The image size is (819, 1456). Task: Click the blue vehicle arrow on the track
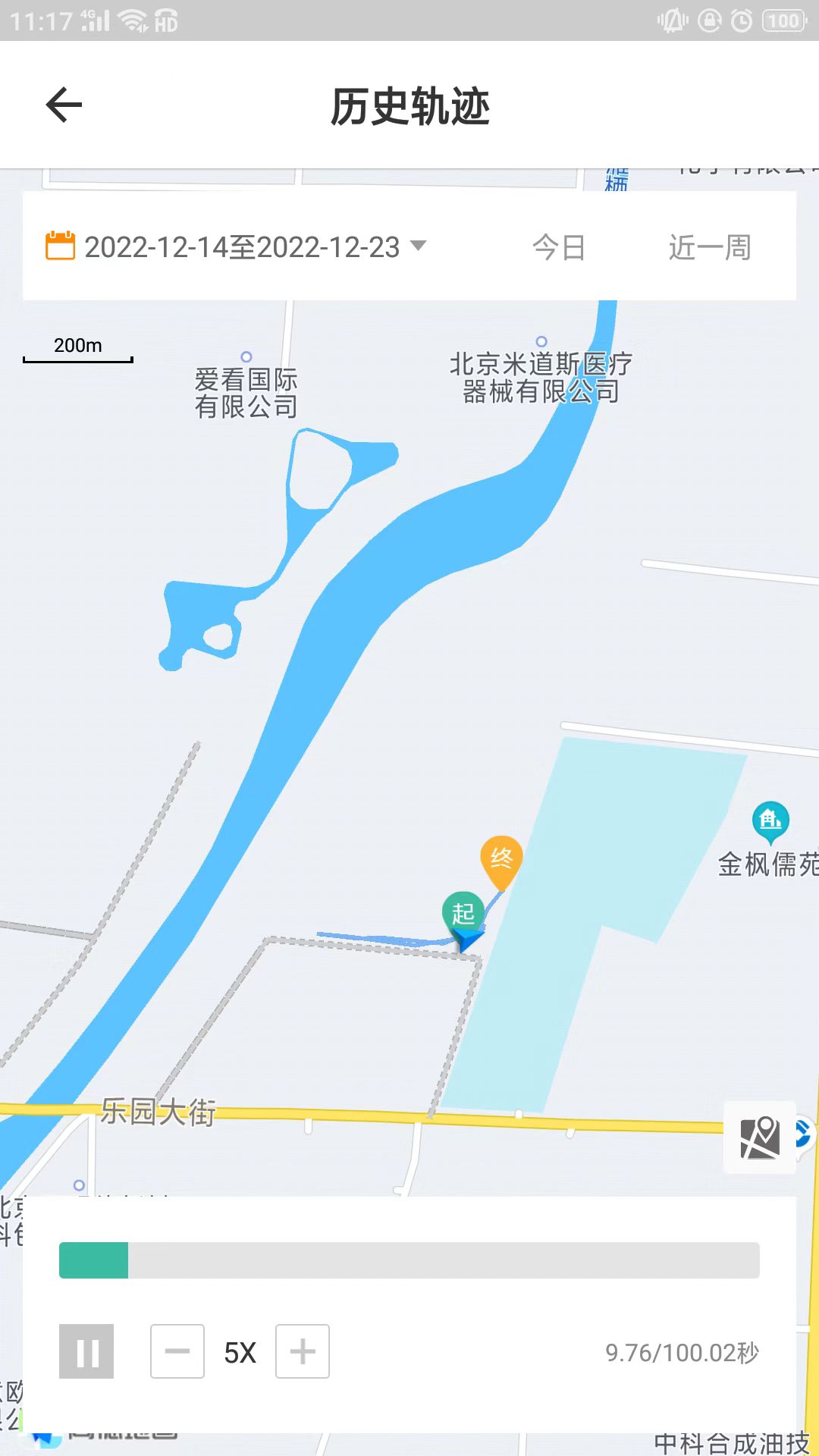pyautogui.click(x=469, y=940)
